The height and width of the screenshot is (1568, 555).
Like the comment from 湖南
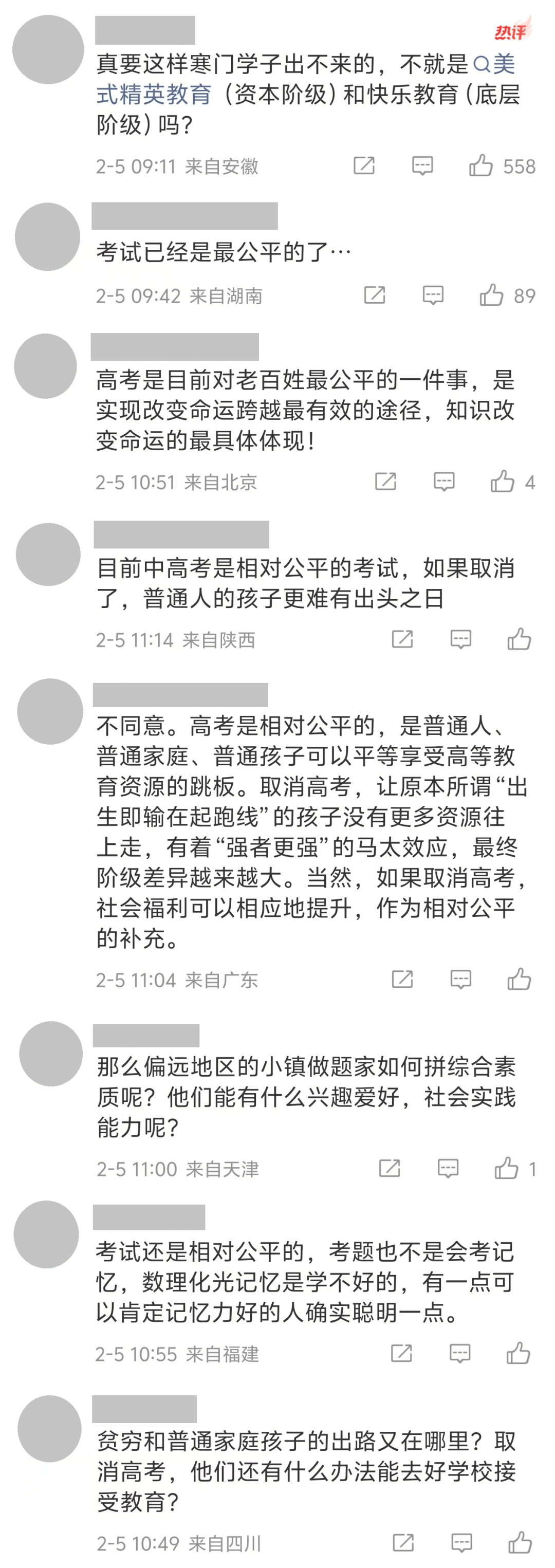pos(491,295)
